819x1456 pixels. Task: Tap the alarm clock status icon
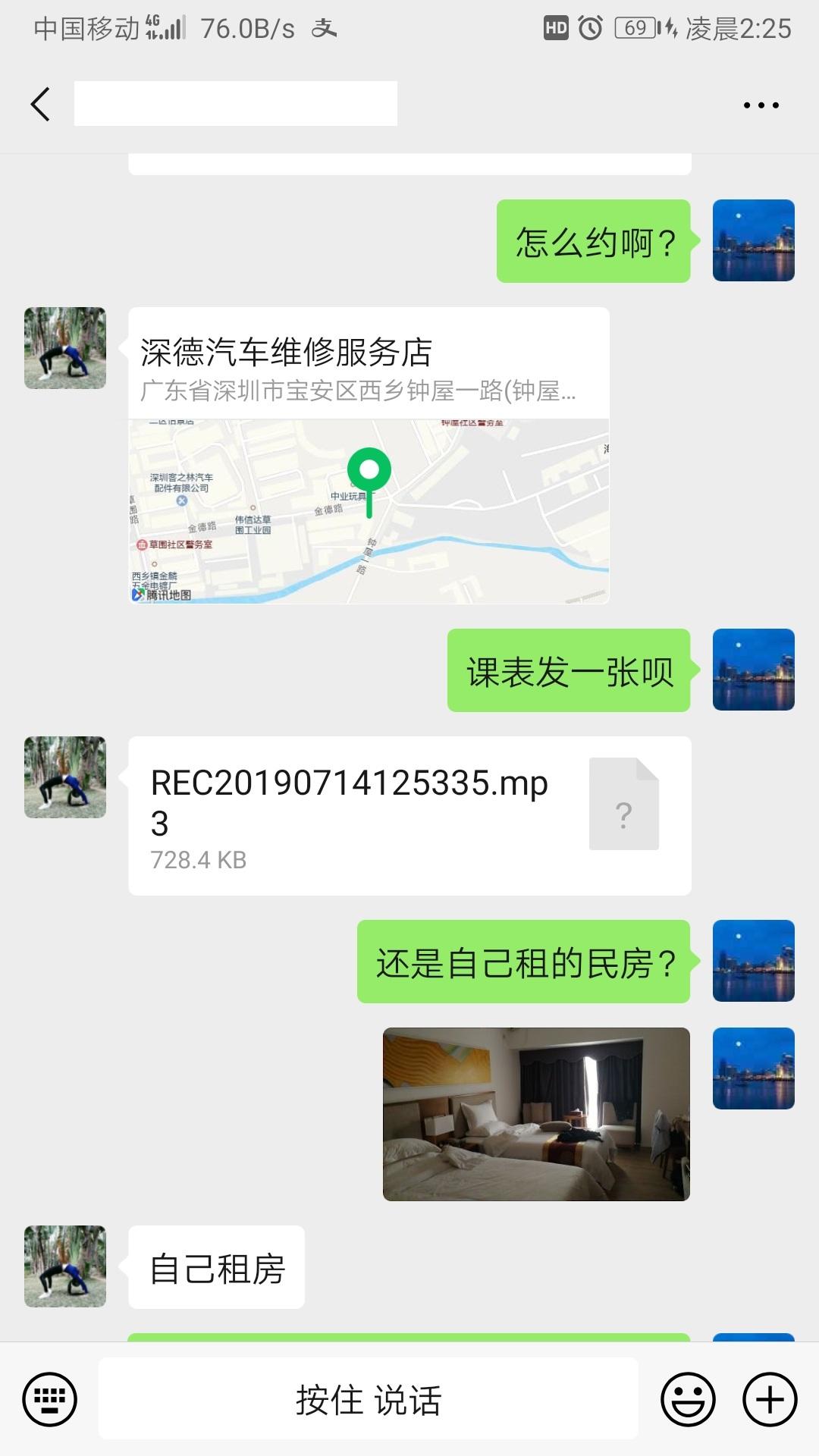pos(591,27)
